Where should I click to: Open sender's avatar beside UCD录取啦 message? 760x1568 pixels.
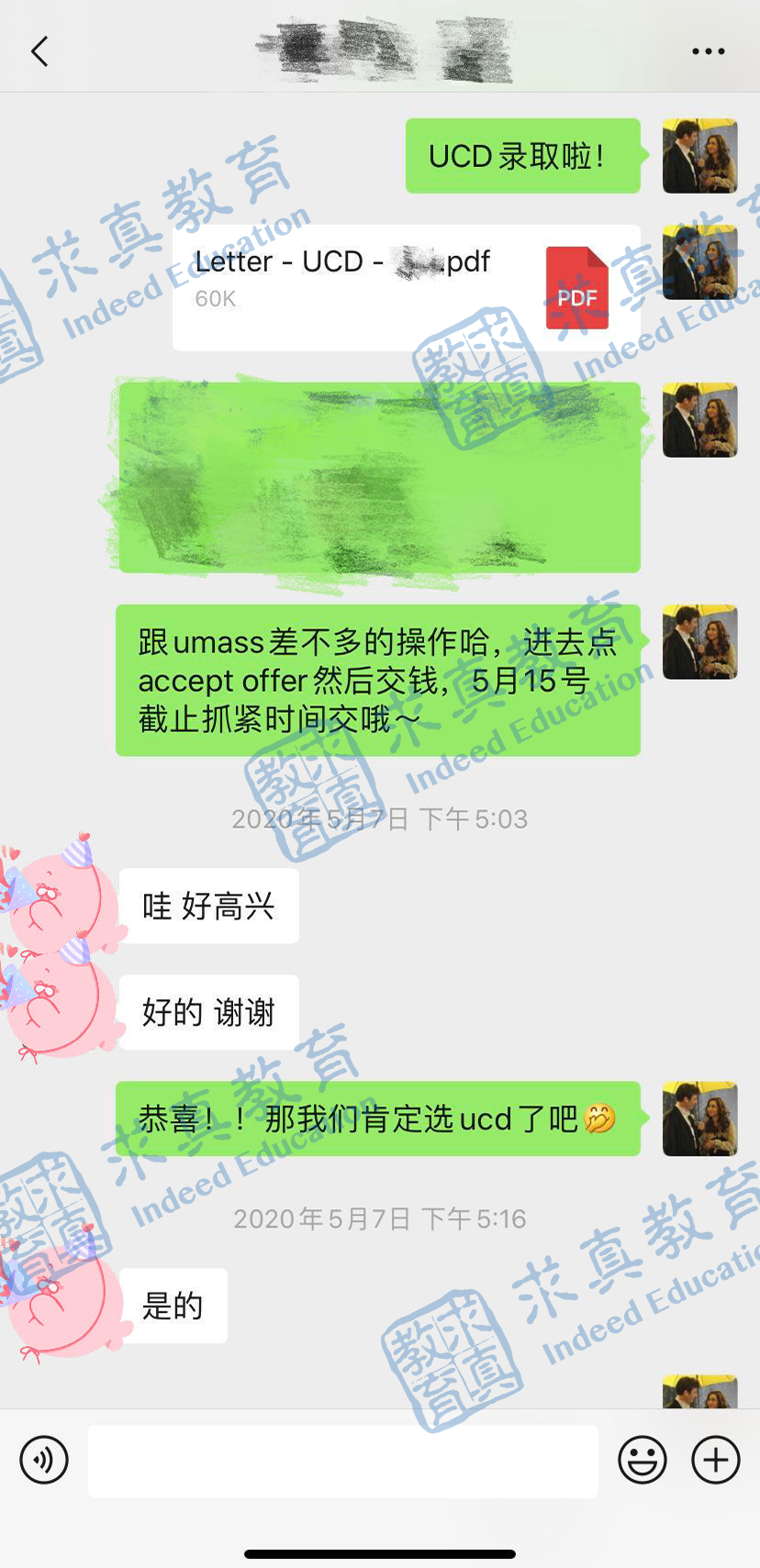click(700, 156)
